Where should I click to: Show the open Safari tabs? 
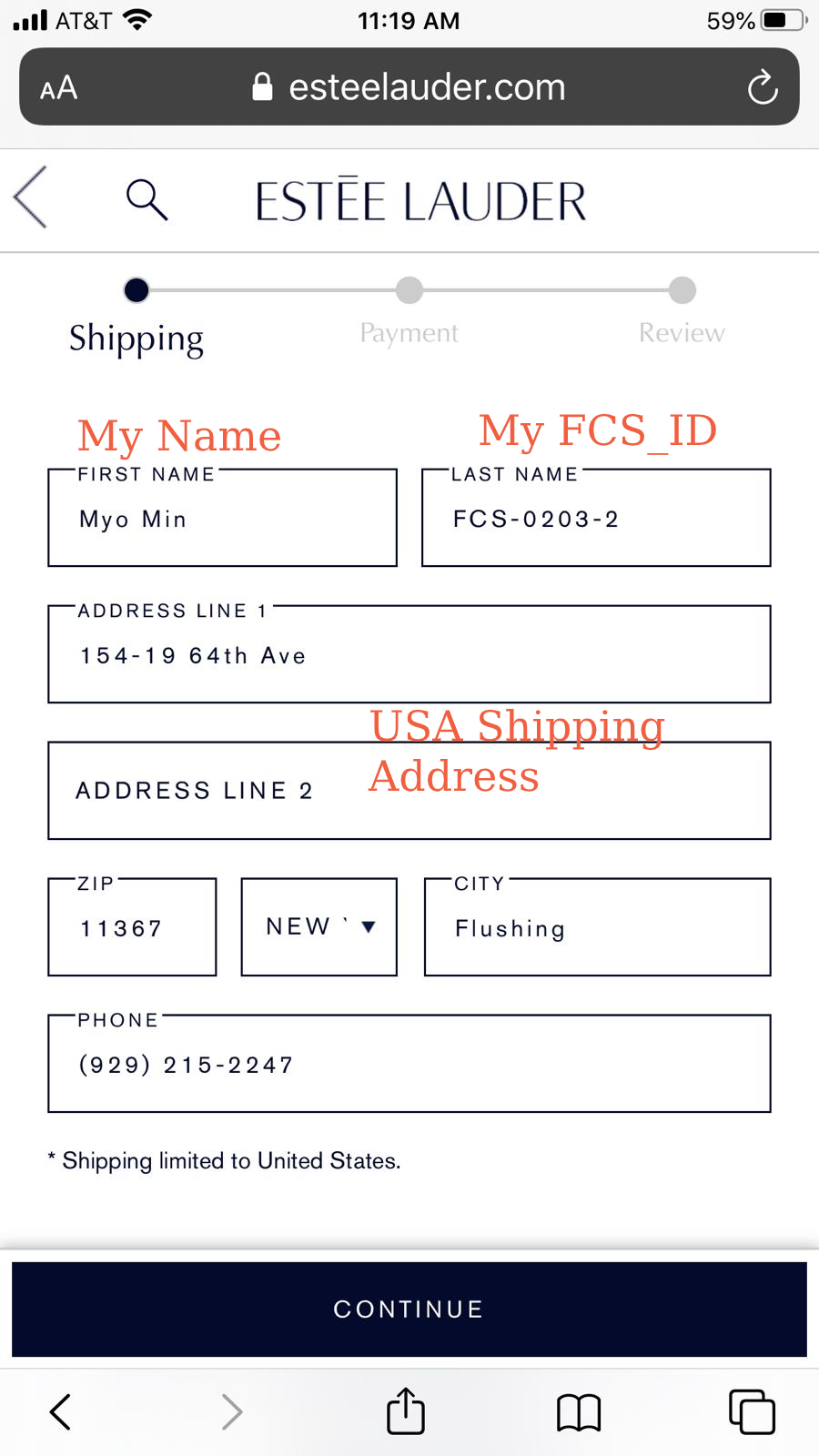[x=752, y=1411]
